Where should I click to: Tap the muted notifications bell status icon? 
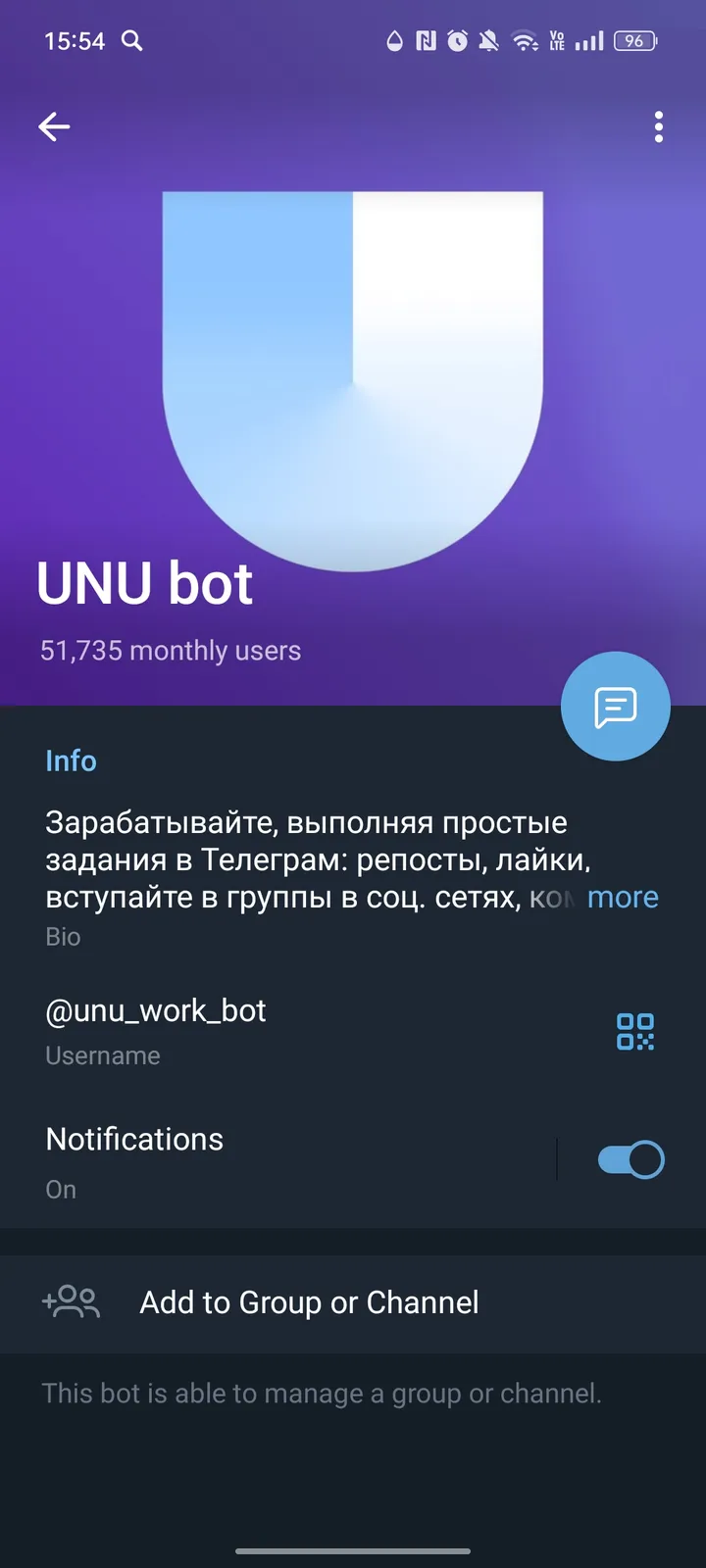[489, 41]
